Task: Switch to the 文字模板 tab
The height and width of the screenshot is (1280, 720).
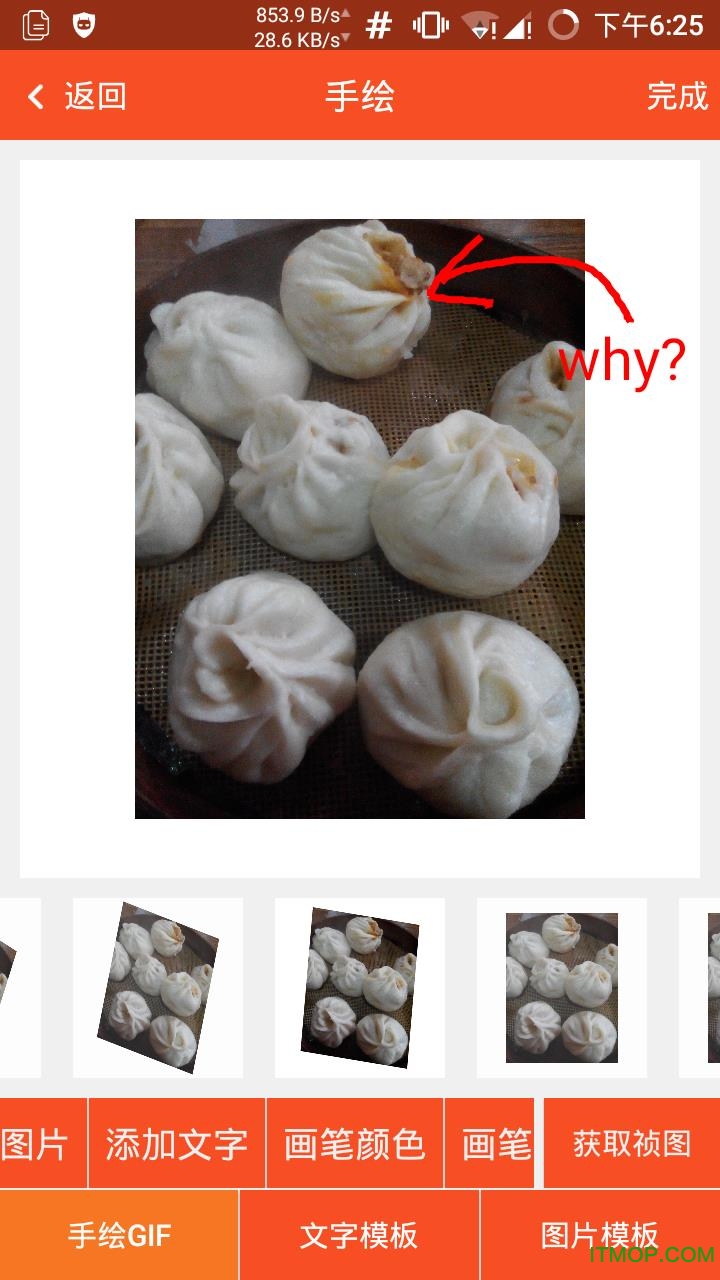Action: 359,1235
